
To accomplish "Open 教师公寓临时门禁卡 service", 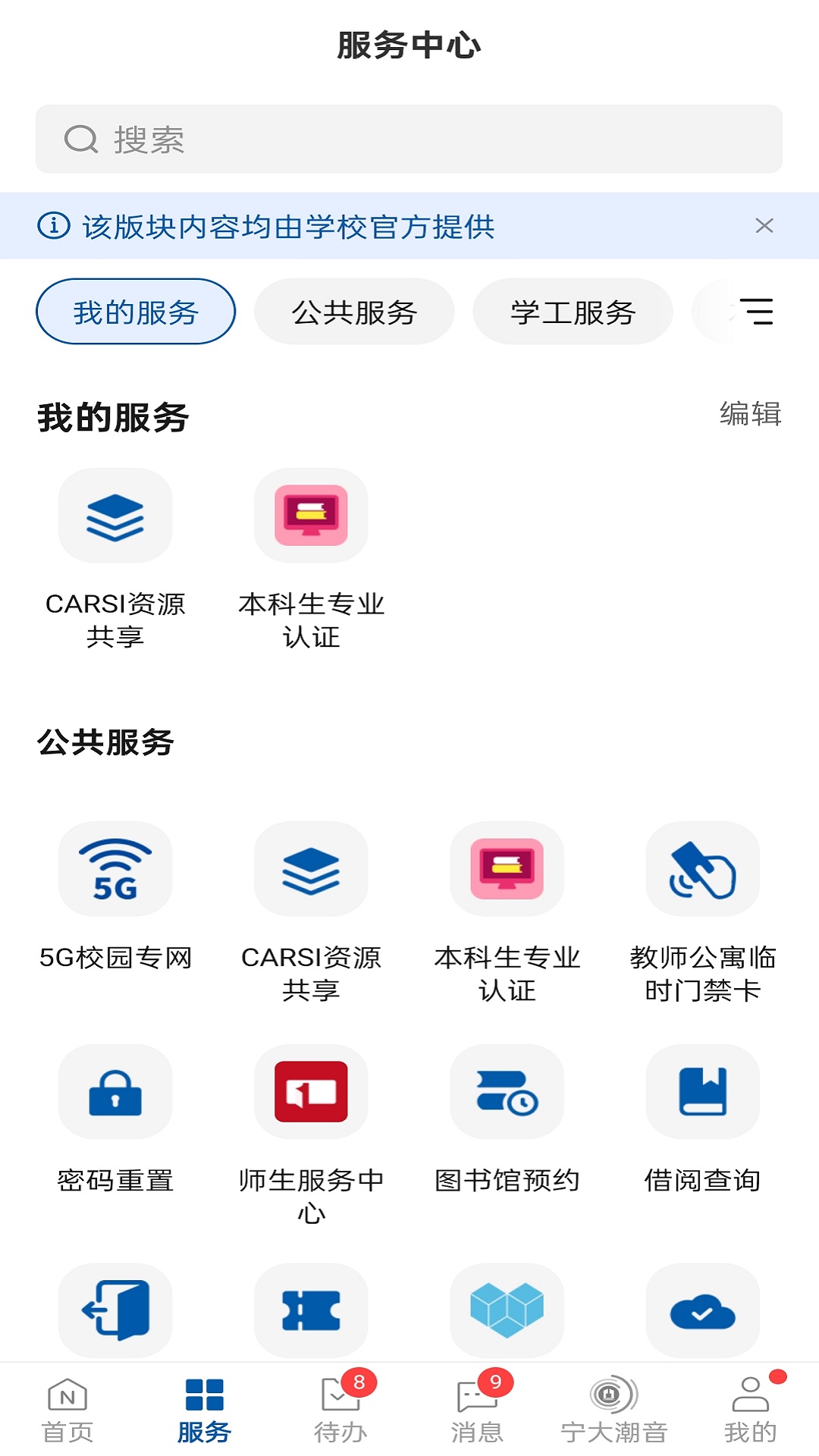I will (x=701, y=869).
